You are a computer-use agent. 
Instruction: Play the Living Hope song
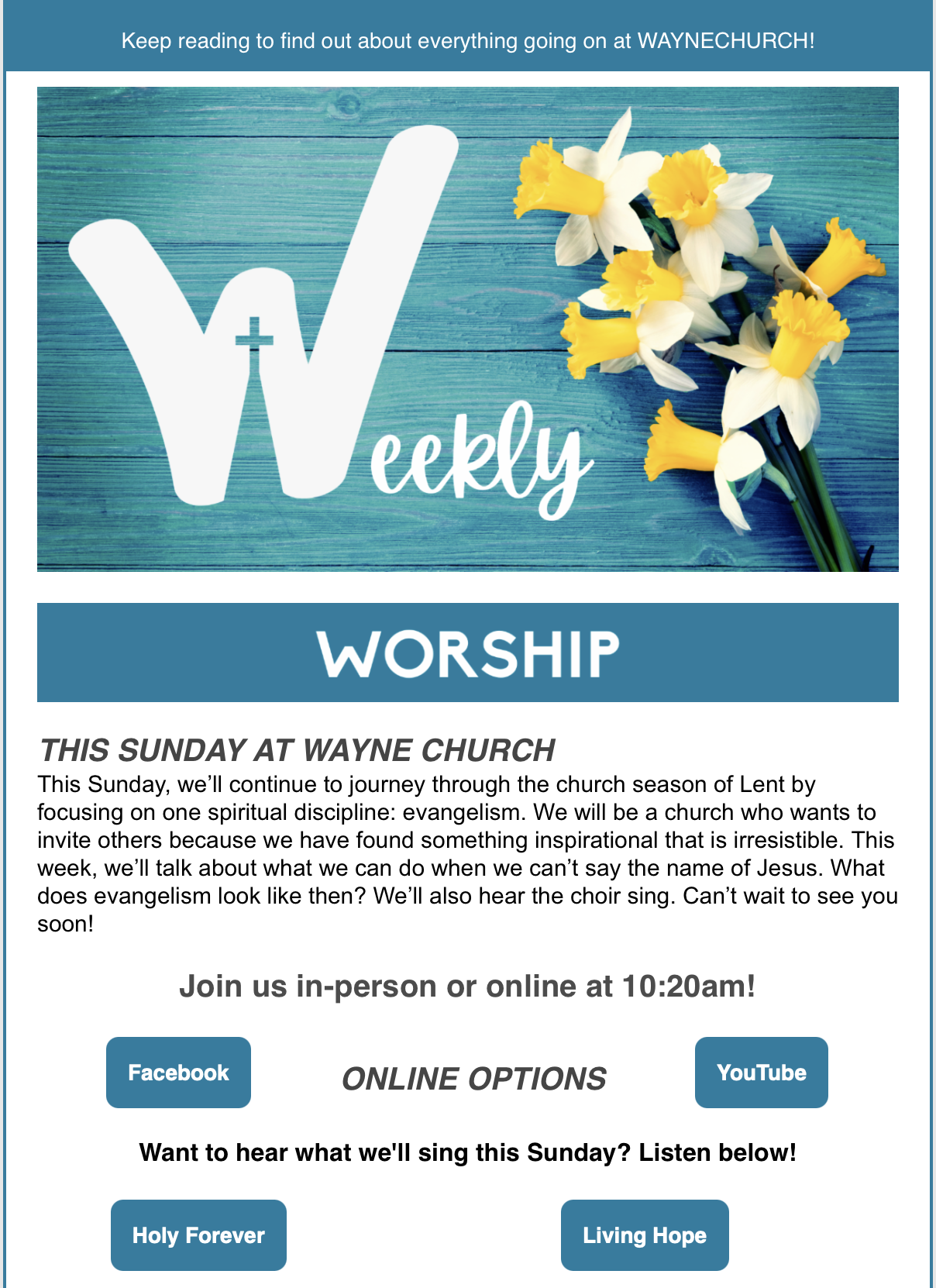click(x=644, y=1235)
